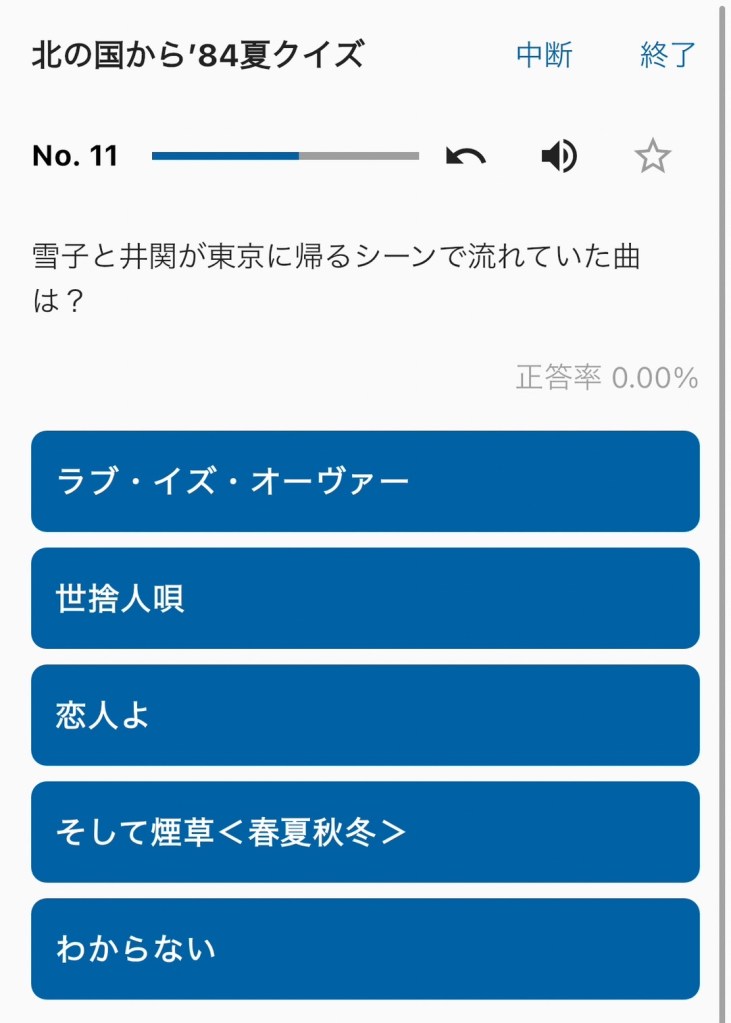Toggle the sound speaker icon
Screen dimensions: 731x1023
[x=559, y=156]
